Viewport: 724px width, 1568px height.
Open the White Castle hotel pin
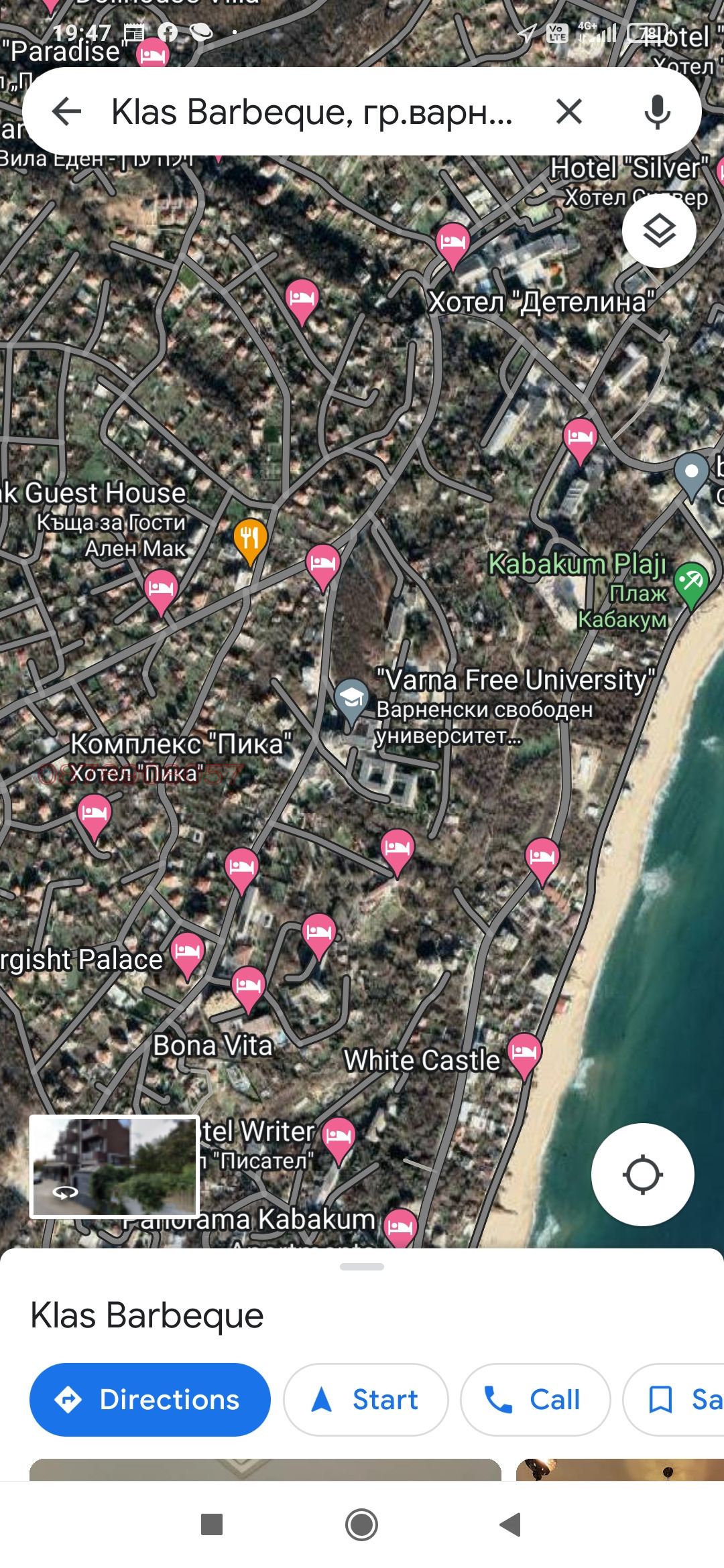click(x=524, y=1053)
